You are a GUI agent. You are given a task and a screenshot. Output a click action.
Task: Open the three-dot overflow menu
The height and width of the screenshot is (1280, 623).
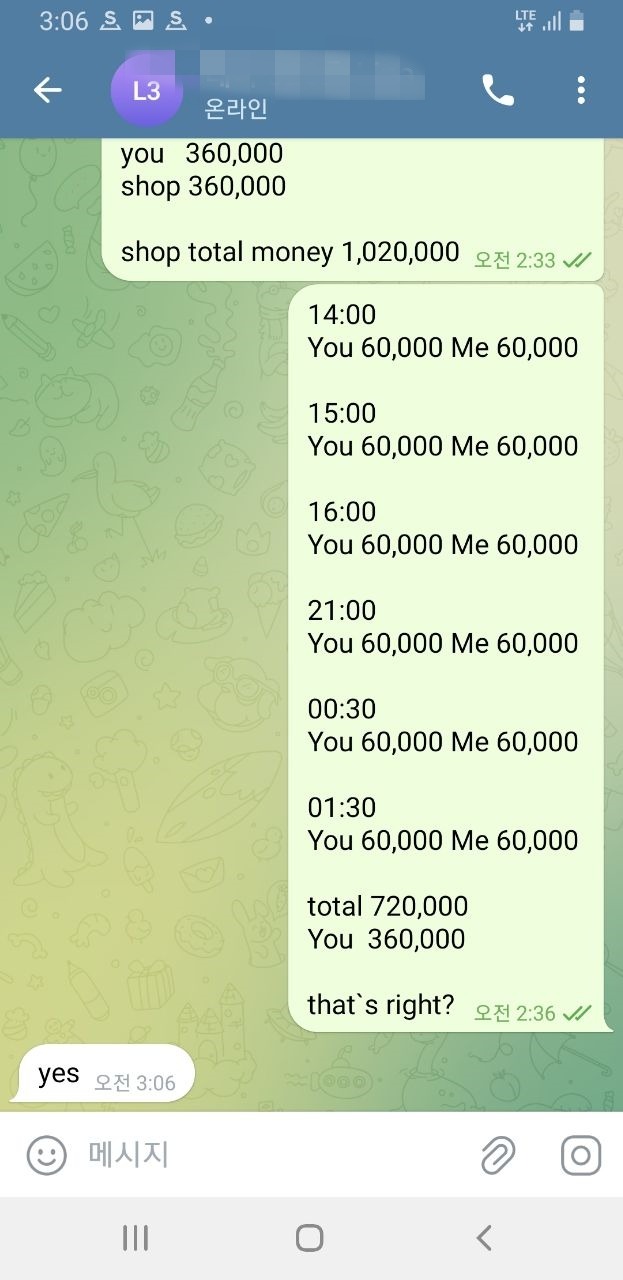pyautogui.click(x=581, y=90)
